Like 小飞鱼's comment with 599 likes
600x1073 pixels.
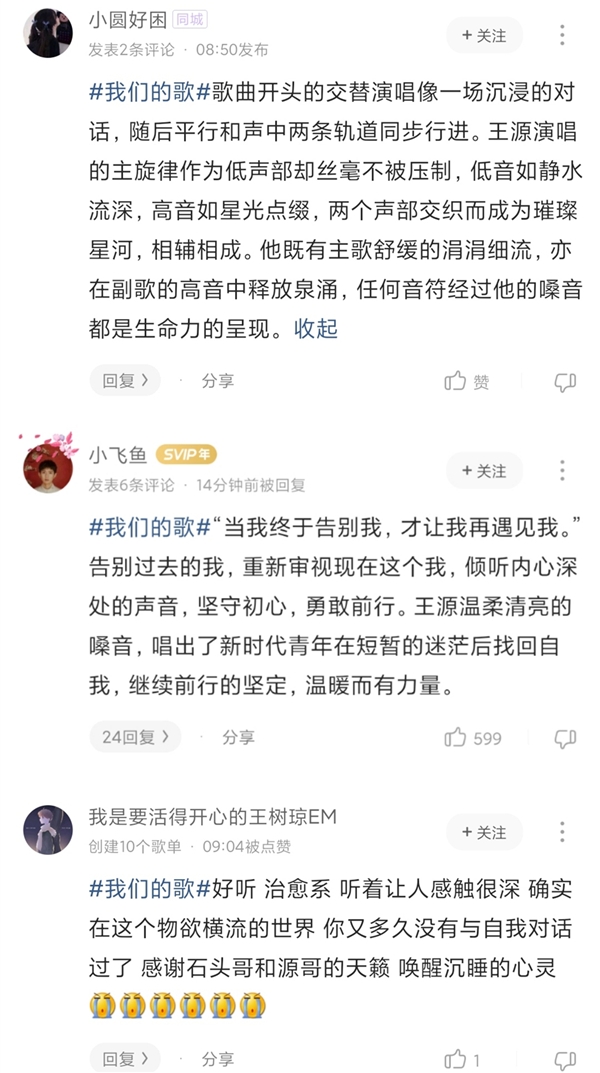pos(472,738)
